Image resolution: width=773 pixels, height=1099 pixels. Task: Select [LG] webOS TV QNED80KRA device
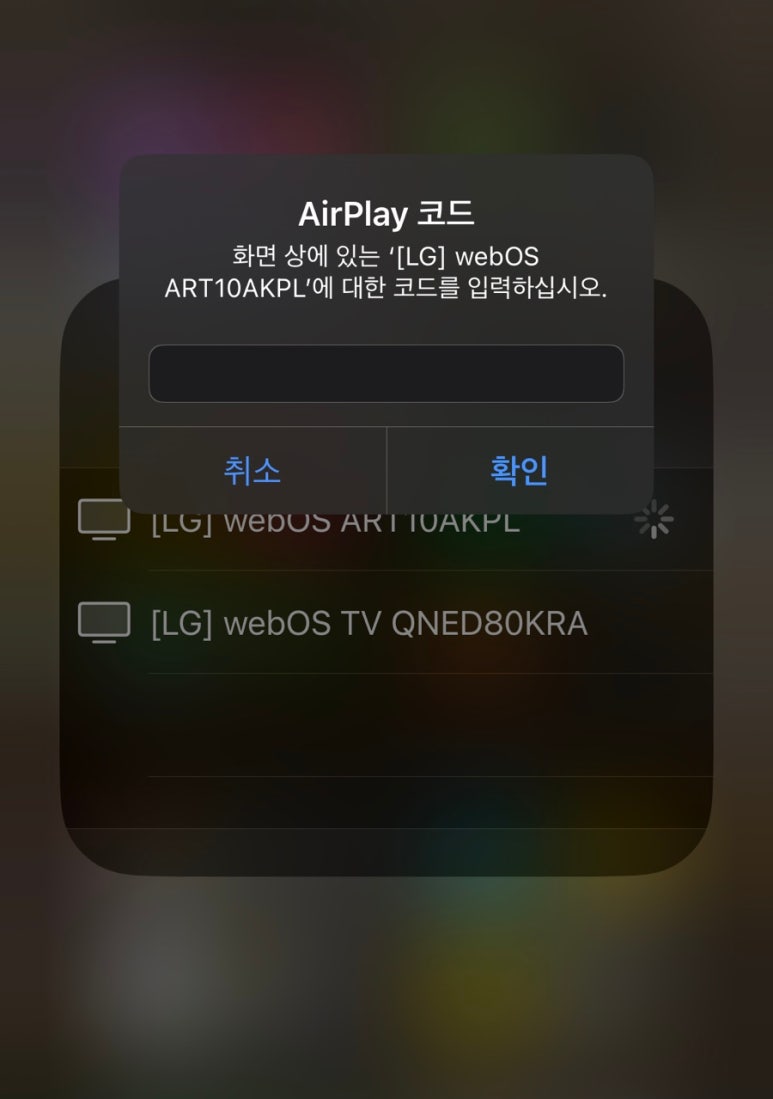(x=368, y=623)
